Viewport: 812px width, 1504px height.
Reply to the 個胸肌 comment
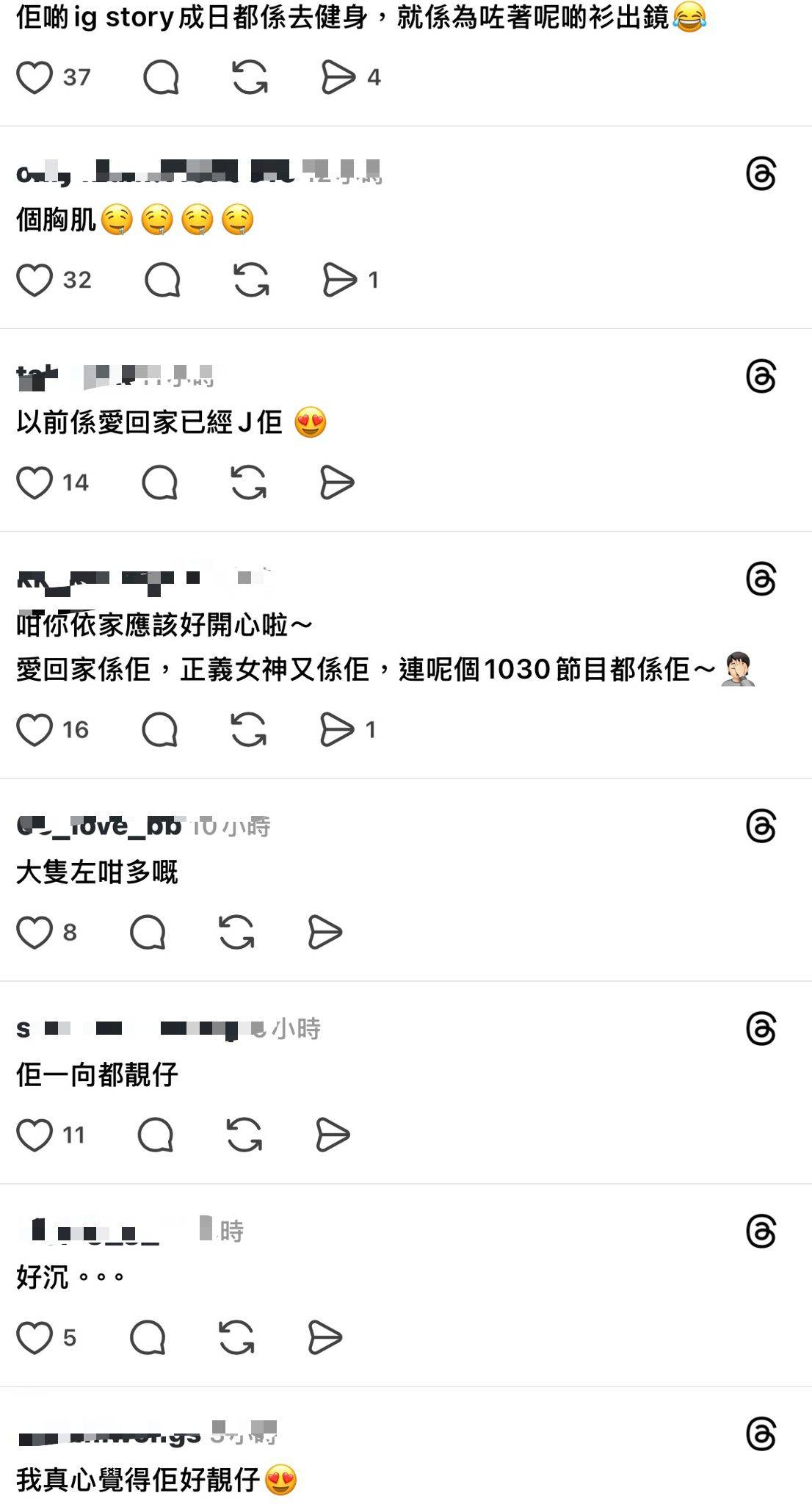click(162, 280)
